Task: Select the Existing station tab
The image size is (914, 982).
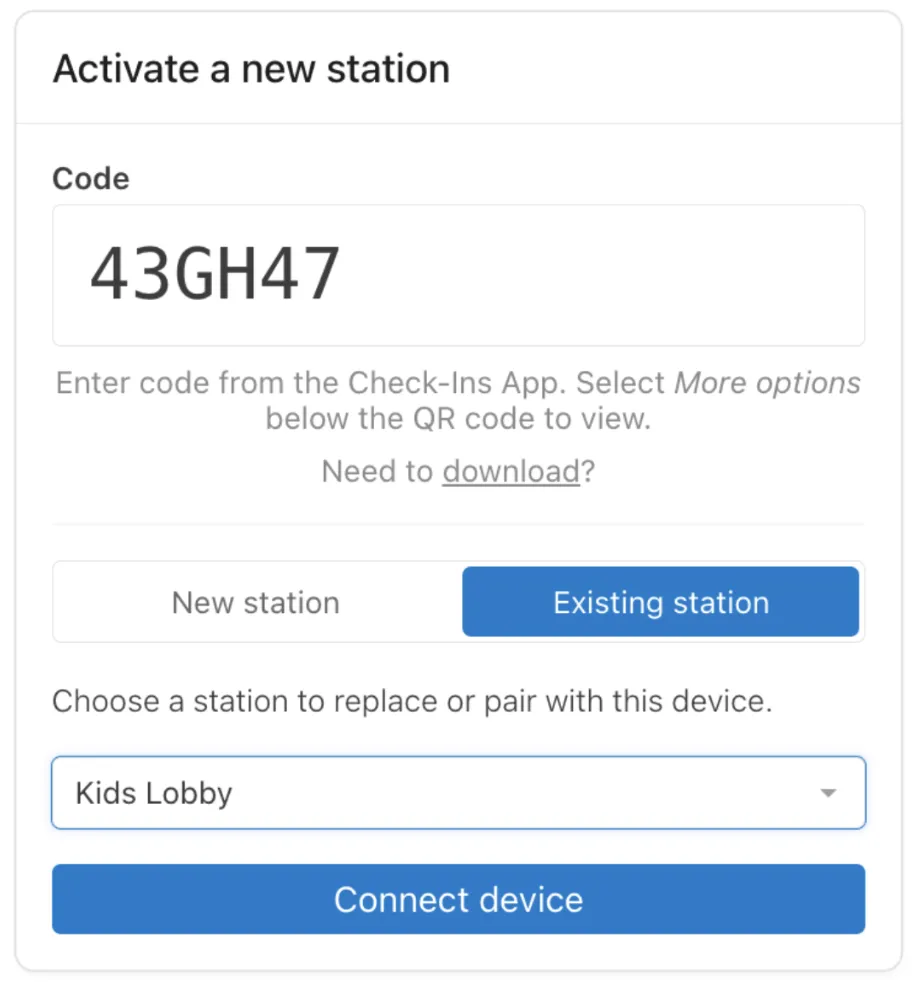Action: tap(660, 602)
